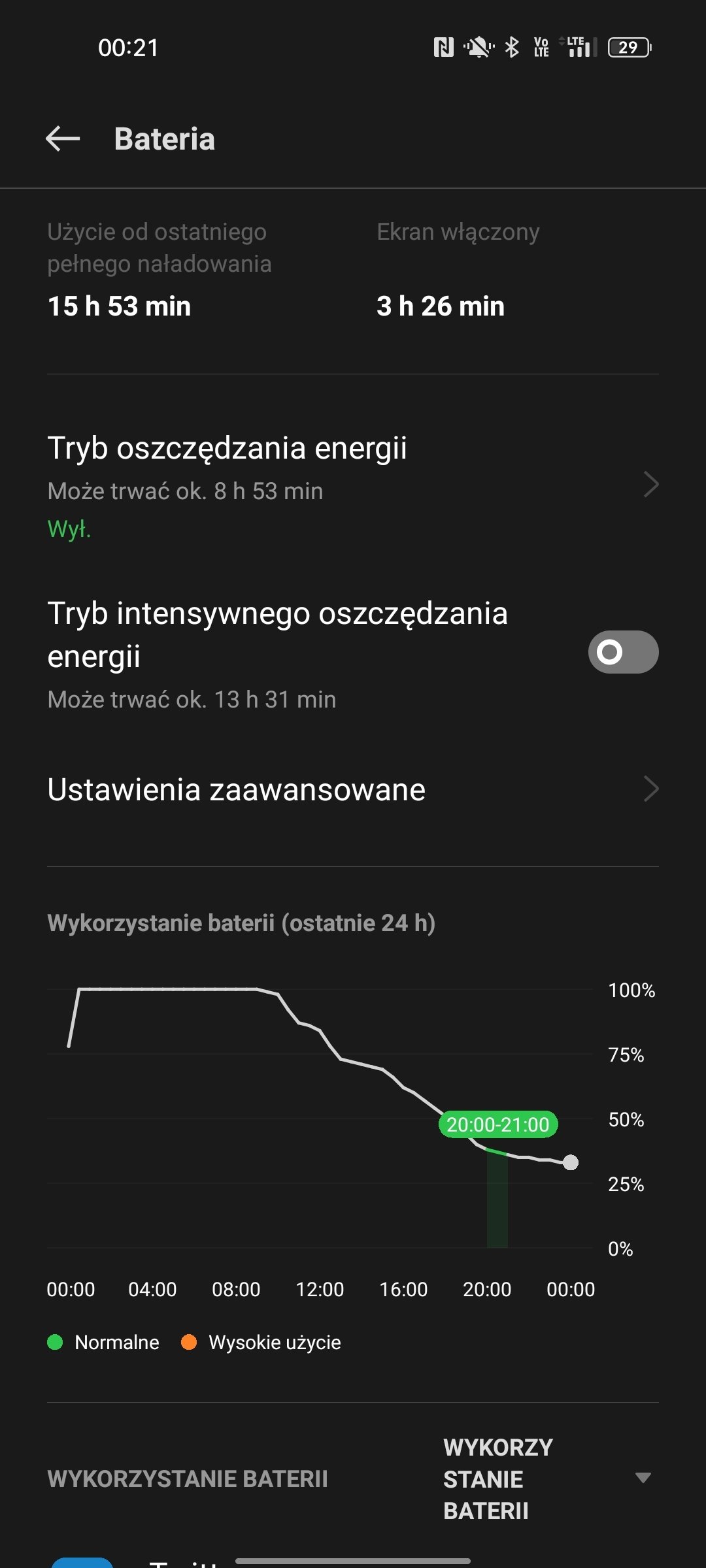Screen dimensions: 706x1568
Task: Select the 20:00-21:00 bar in the battery chart
Action: [497, 1198]
